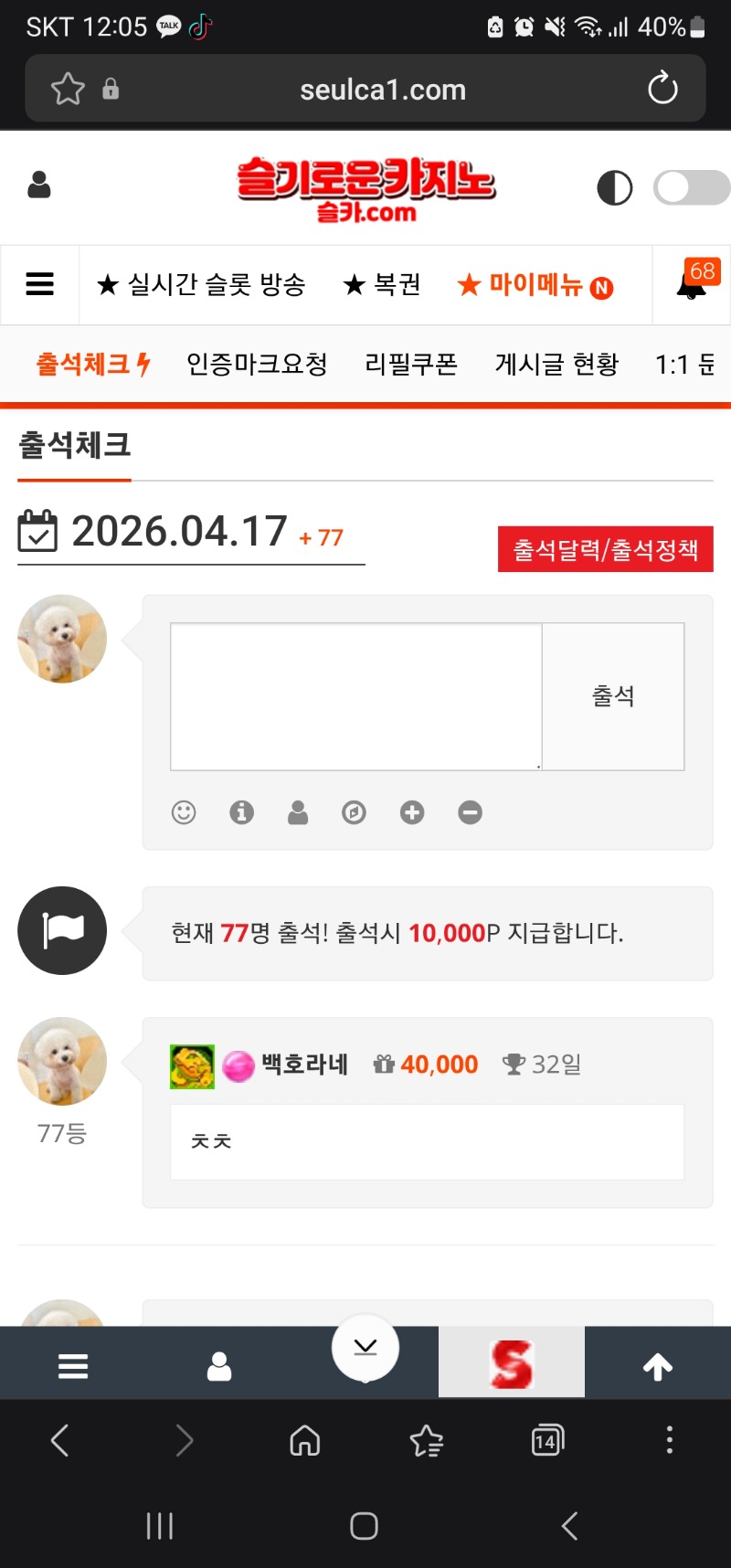The width and height of the screenshot is (731, 1568).
Task: Collapse the bottom bar with the chevron button
Action: tap(365, 1347)
